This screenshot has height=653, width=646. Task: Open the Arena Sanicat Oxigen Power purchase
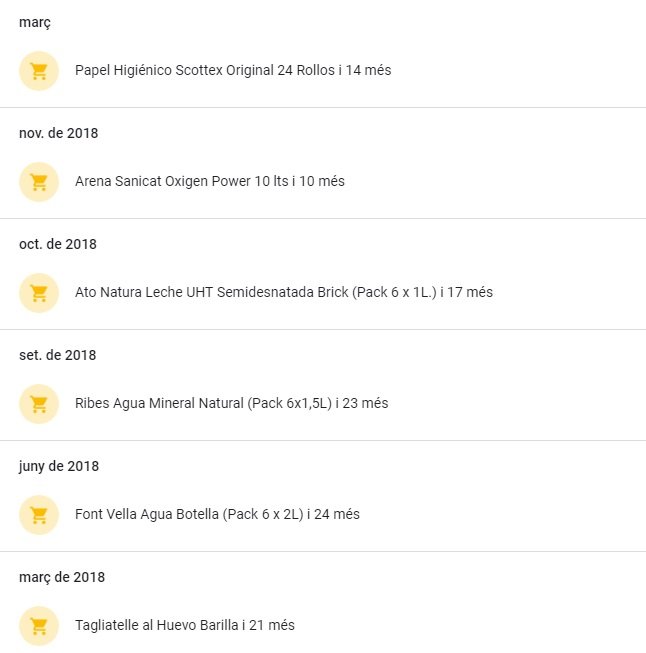(x=210, y=182)
